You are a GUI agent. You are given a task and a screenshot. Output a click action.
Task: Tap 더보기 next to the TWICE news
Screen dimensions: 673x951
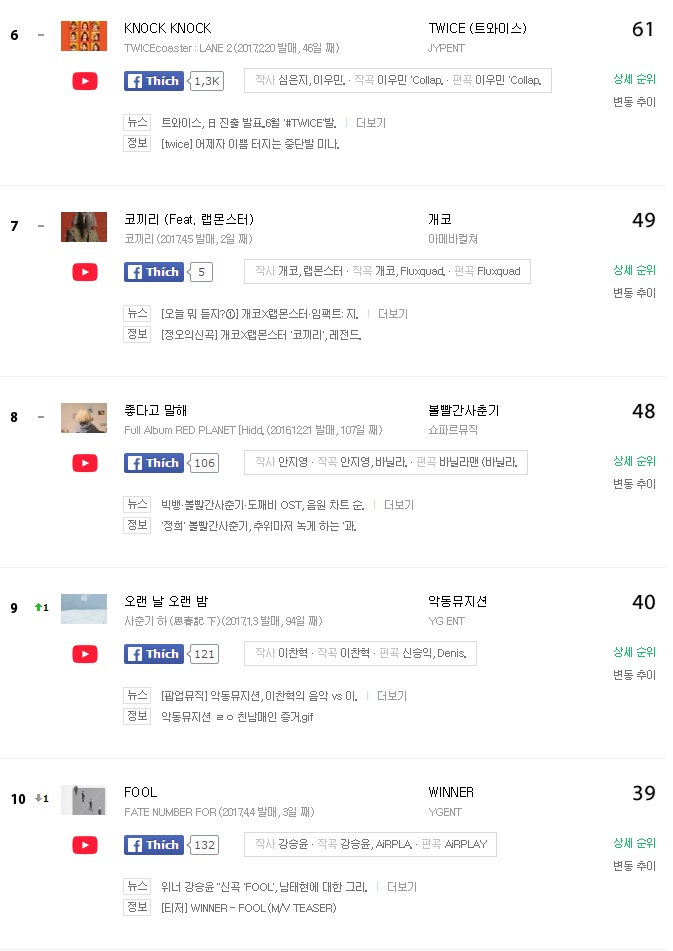pyautogui.click(x=370, y=123)
